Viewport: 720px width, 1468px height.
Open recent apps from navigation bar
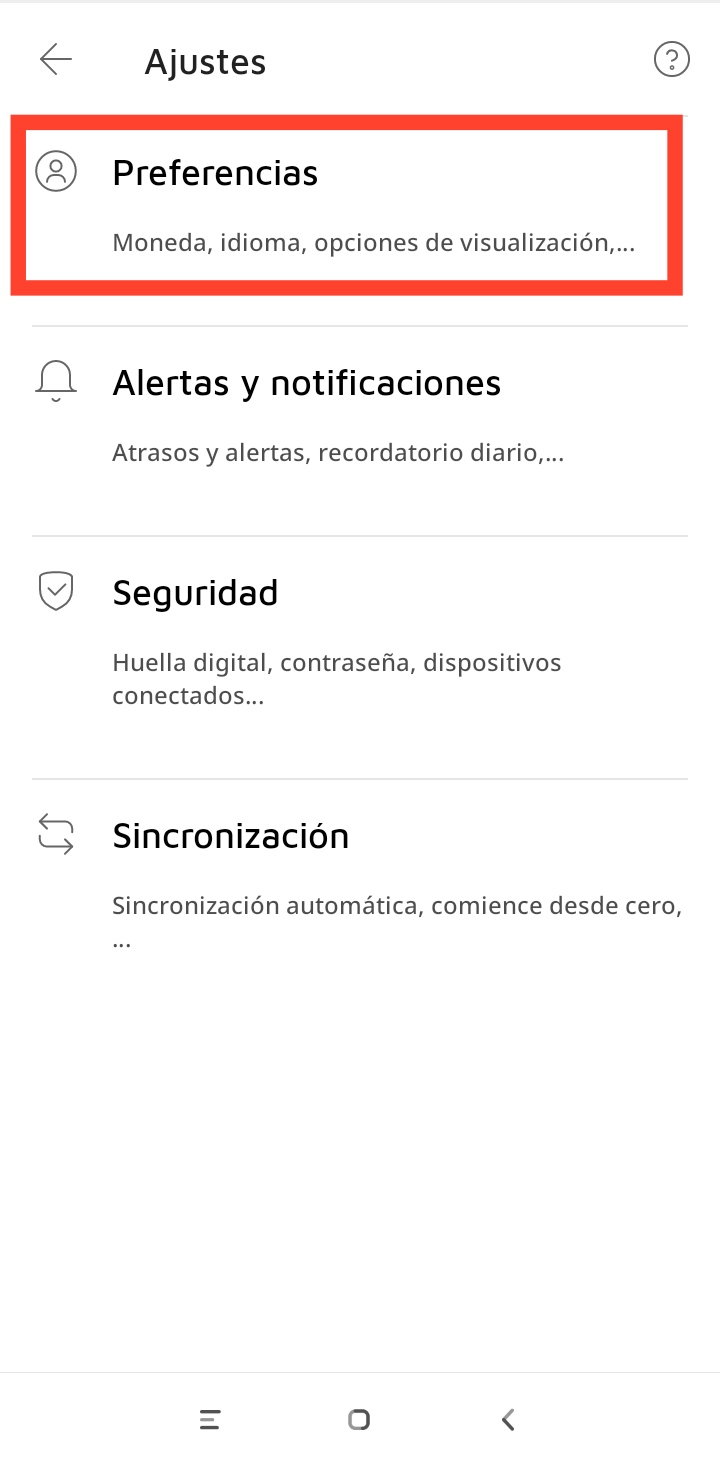click(x=210, y=1419)
